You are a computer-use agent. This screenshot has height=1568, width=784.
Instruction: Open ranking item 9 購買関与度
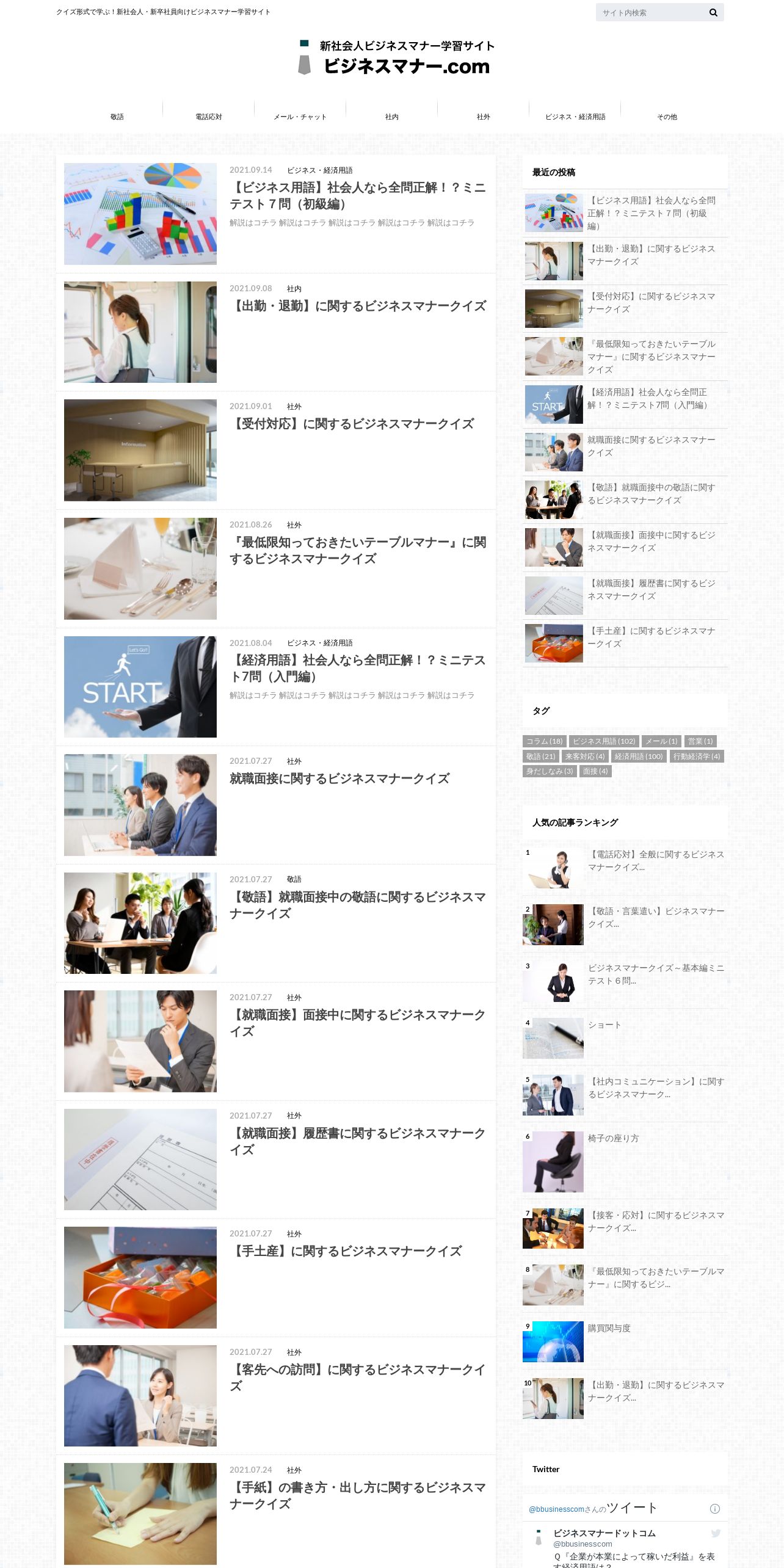point(609,1328)
